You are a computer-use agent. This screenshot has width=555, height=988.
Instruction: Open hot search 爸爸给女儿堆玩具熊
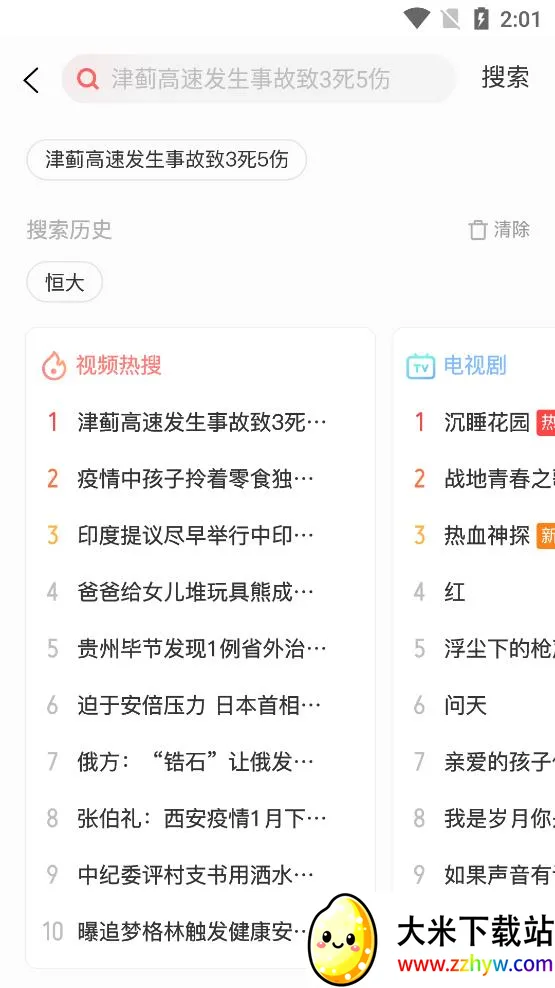click(x=195, y=592)
